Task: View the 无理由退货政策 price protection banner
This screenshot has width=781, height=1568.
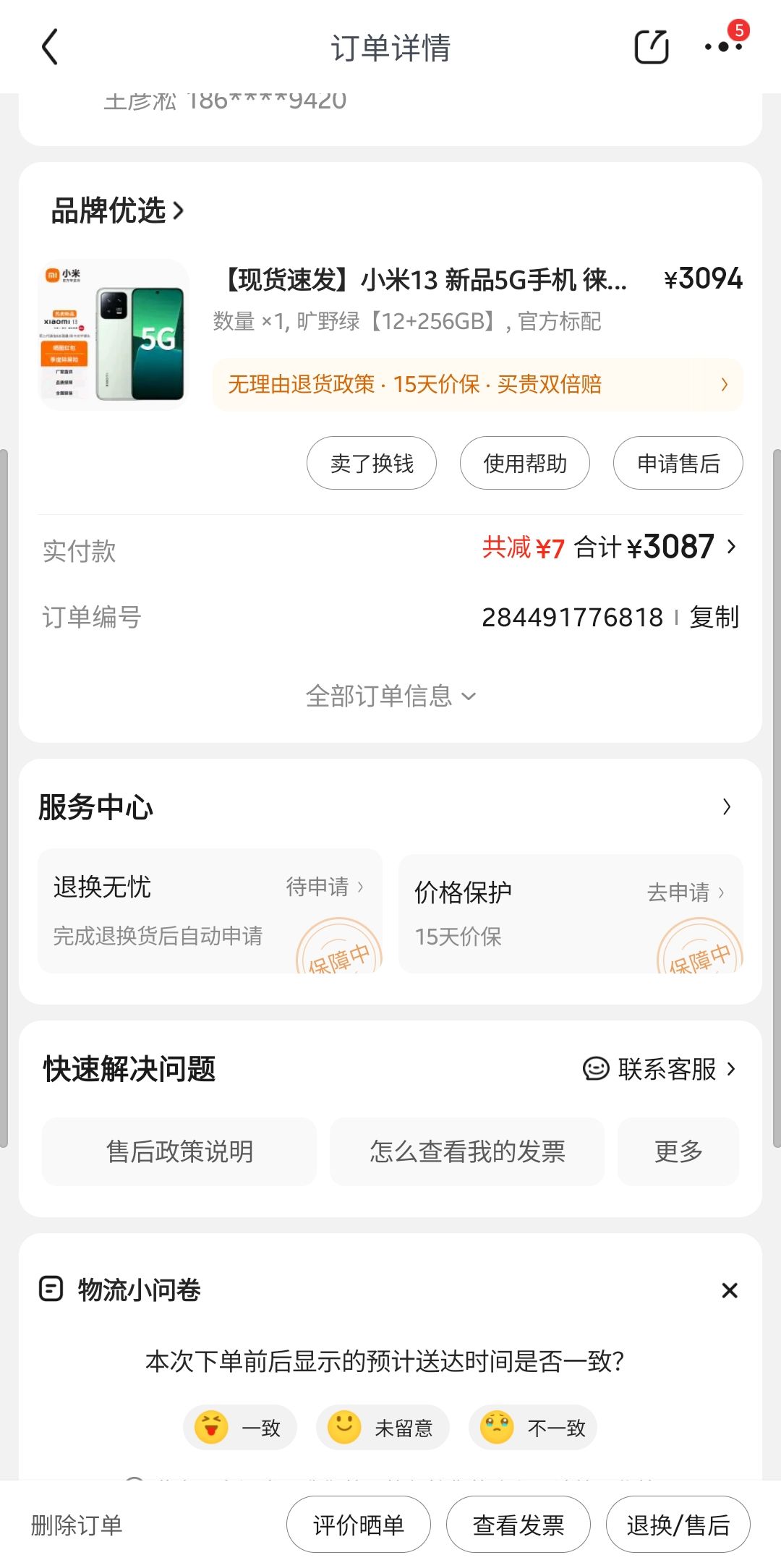Action: point(477,385)
